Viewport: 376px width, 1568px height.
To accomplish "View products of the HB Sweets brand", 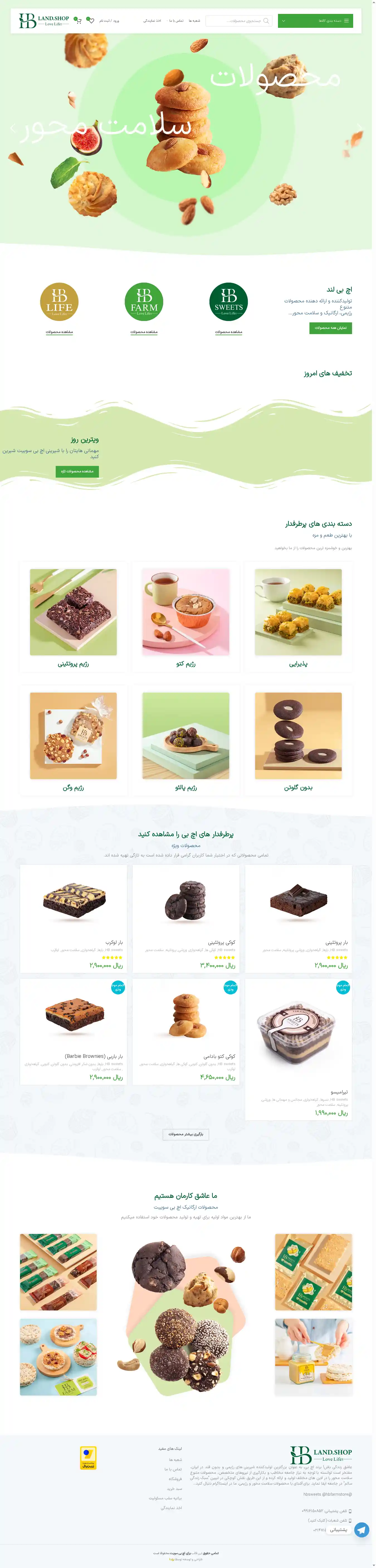I will 229,332.
